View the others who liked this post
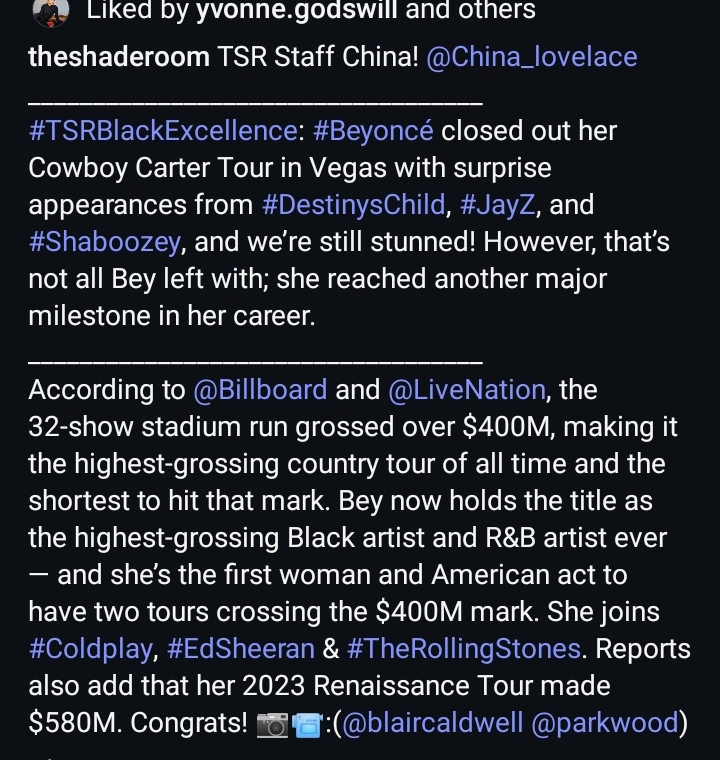Image resolution: width=720 pixels, height=760 pixels. [x=498, y=11]
